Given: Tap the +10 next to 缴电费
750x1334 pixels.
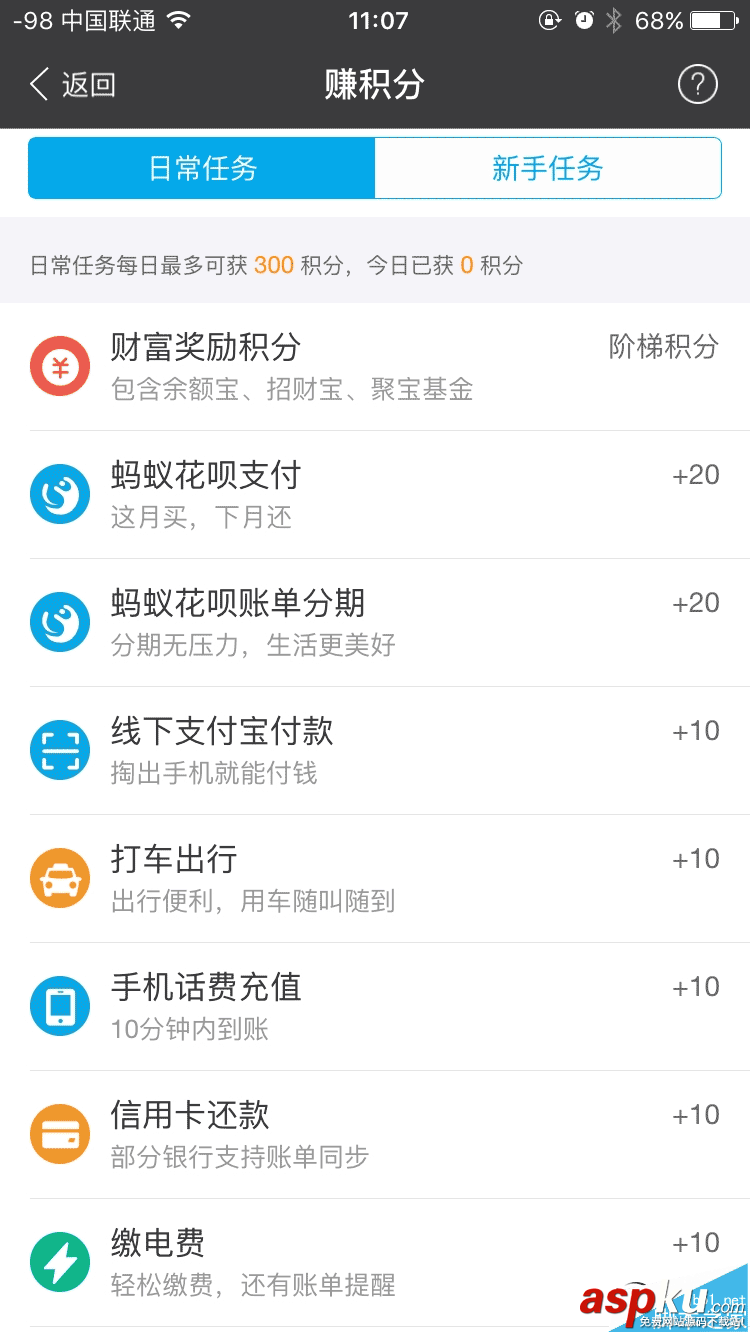Looking at the screenshot, I should point(695,1242).
